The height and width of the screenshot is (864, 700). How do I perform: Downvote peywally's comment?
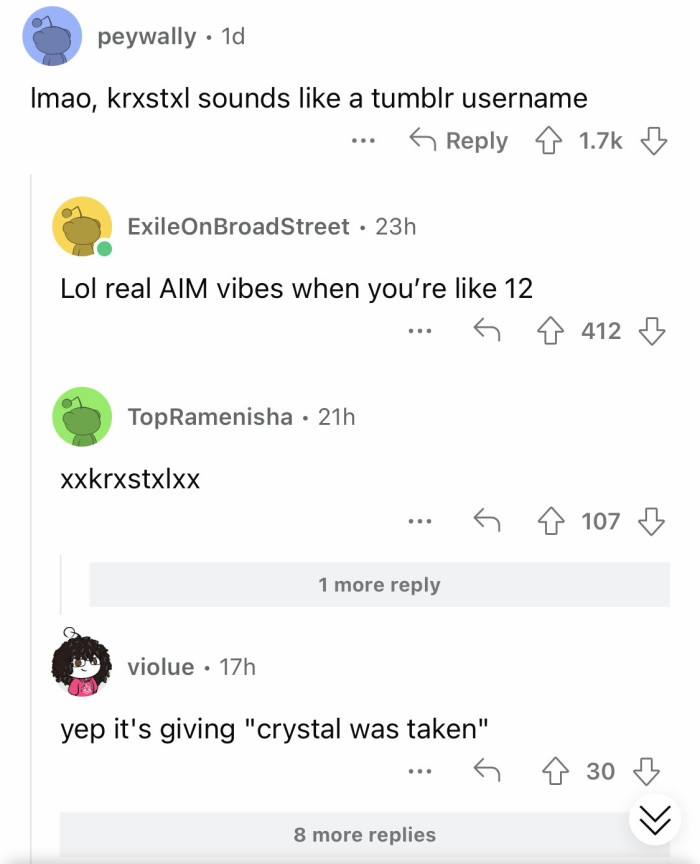[653, 141]
